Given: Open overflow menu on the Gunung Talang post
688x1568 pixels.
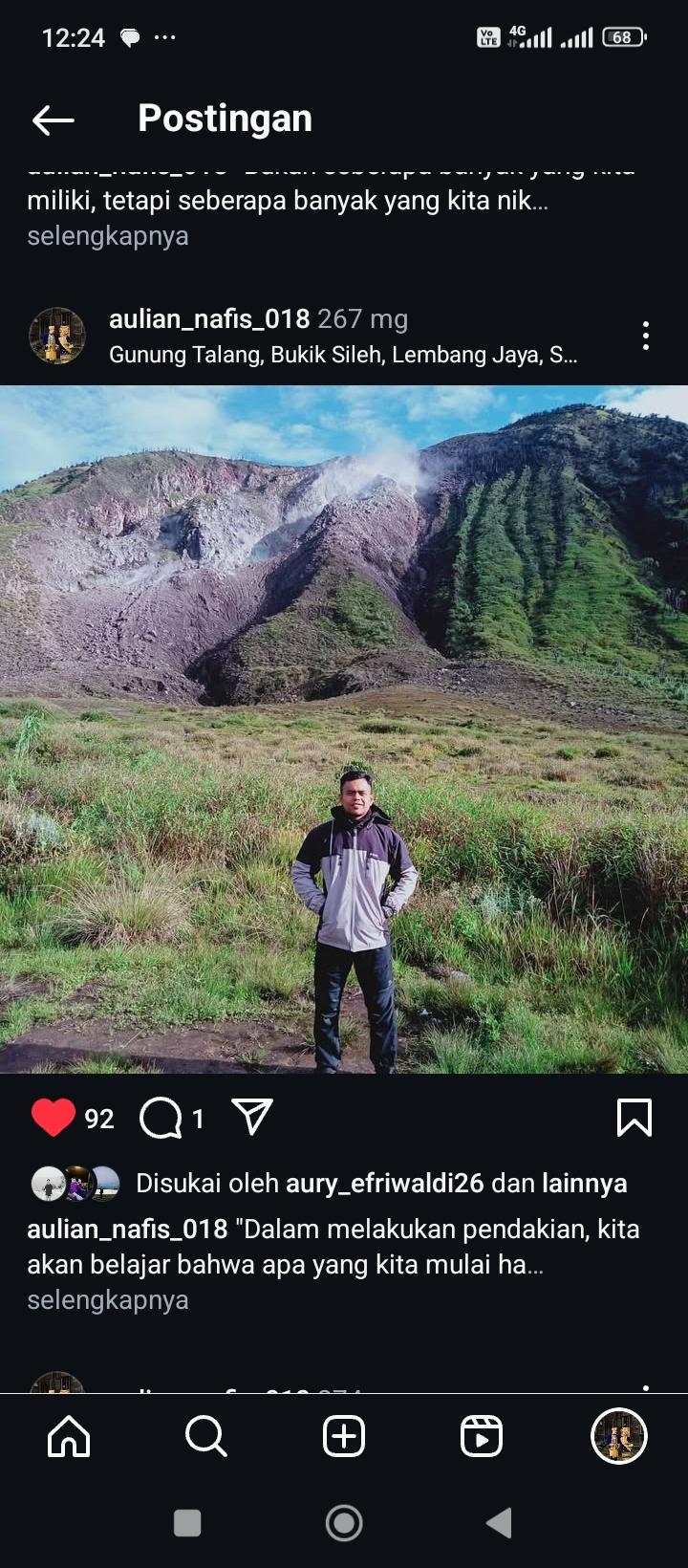Looking at the screenshot, I should click(x=646, y=336).
